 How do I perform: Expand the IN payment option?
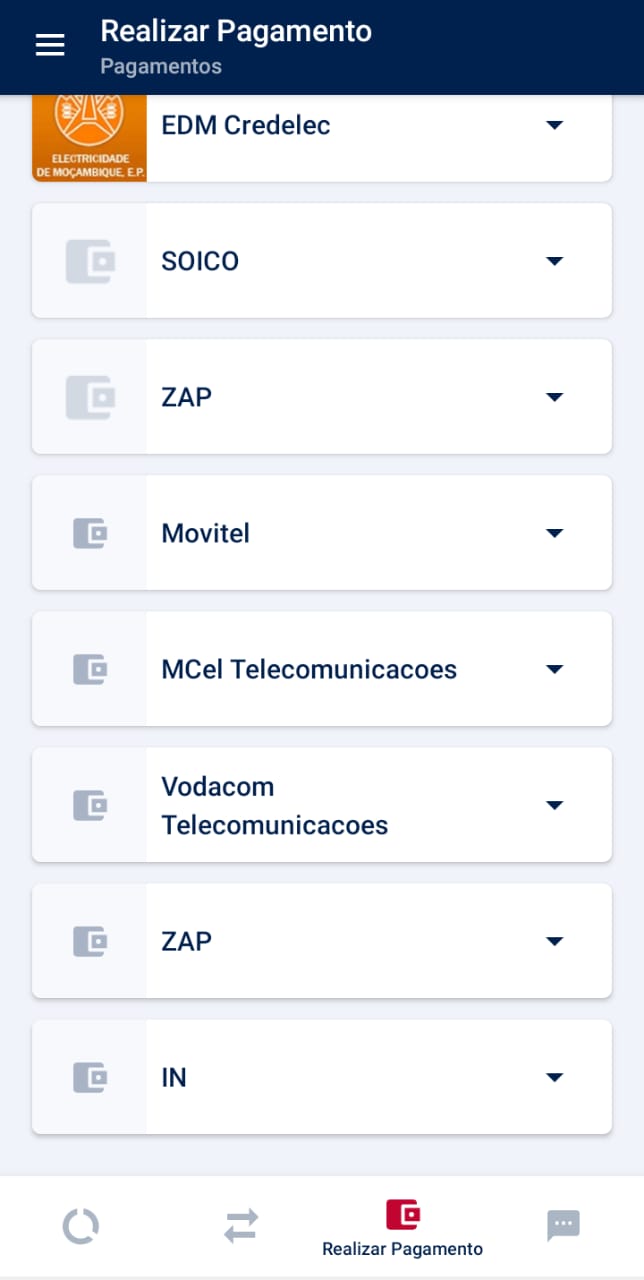click(x=322, y=1077)
